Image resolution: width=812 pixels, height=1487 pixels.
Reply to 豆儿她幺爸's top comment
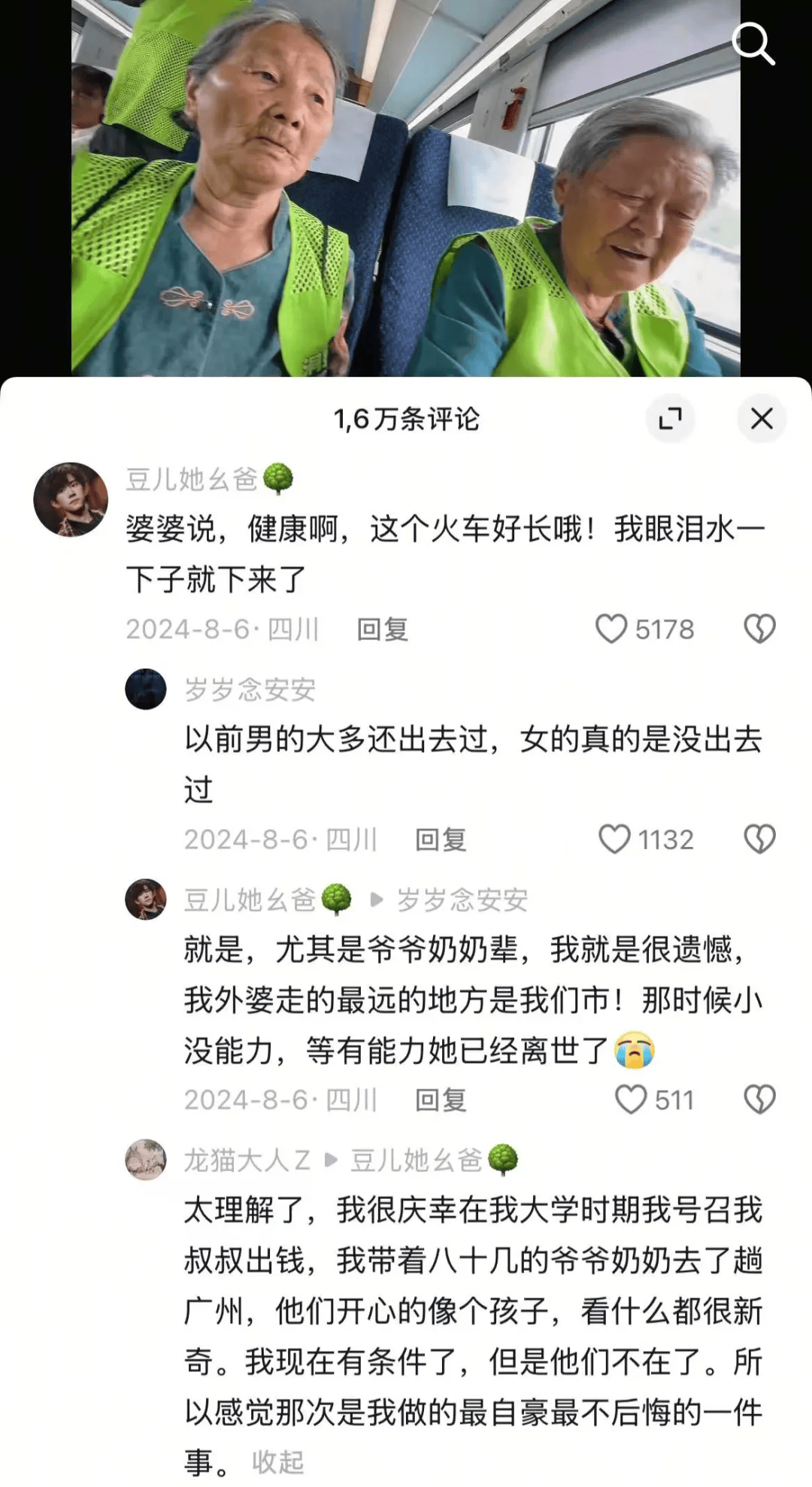384,630
